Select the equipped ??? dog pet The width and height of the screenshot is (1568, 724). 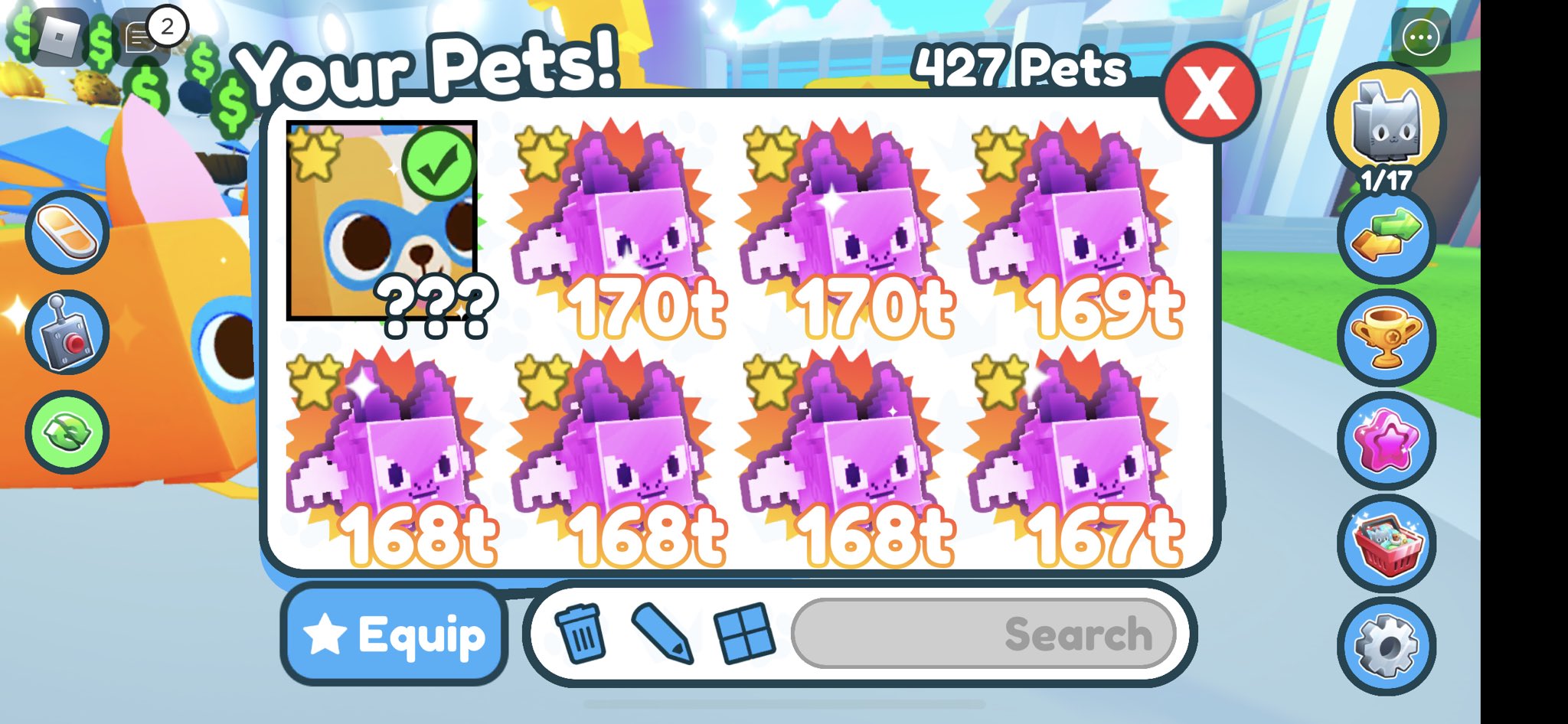tap(381, 220)
